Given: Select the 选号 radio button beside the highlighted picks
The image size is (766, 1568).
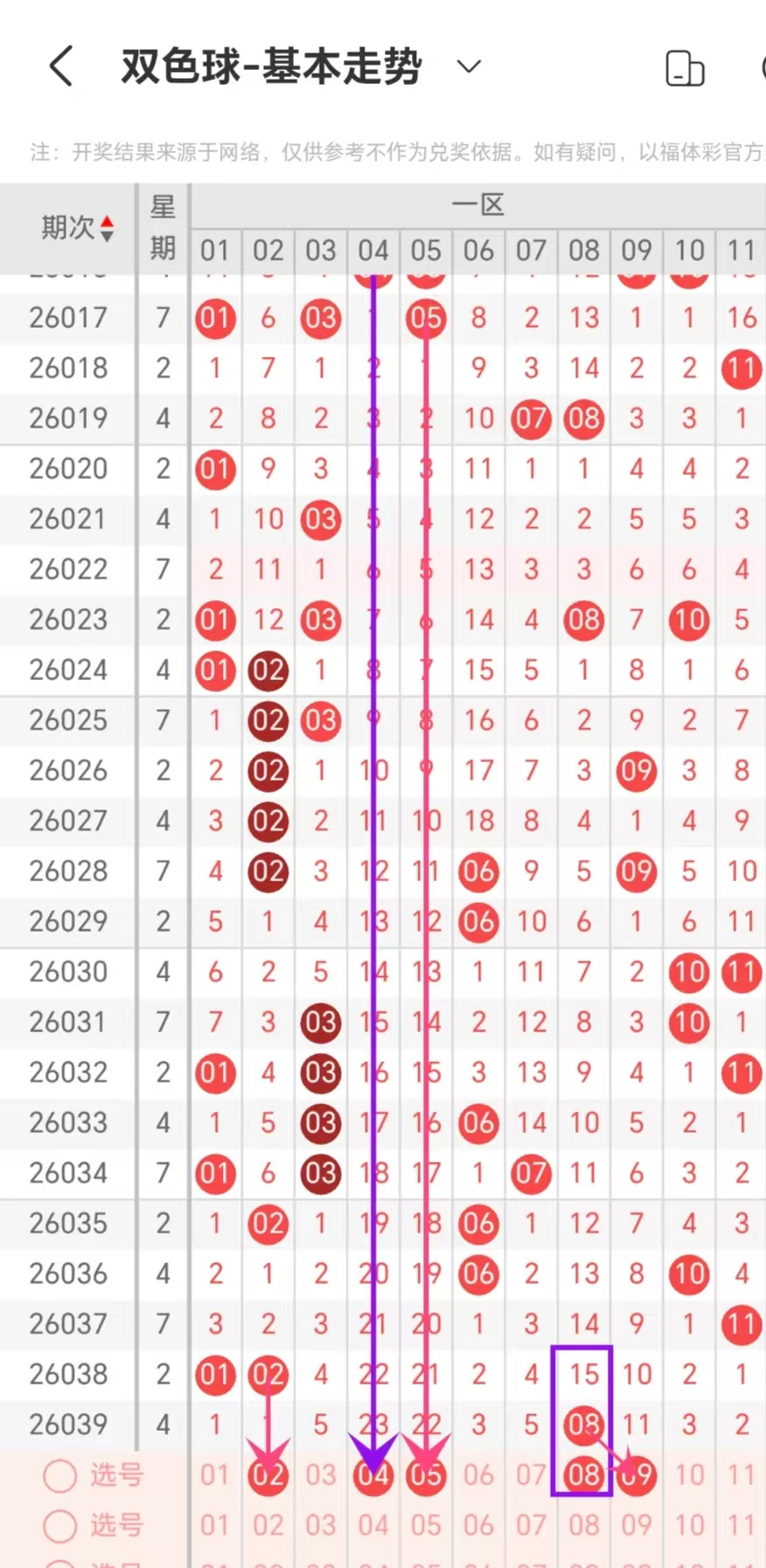Looking at the screenshot, I should coord(60,1475).
